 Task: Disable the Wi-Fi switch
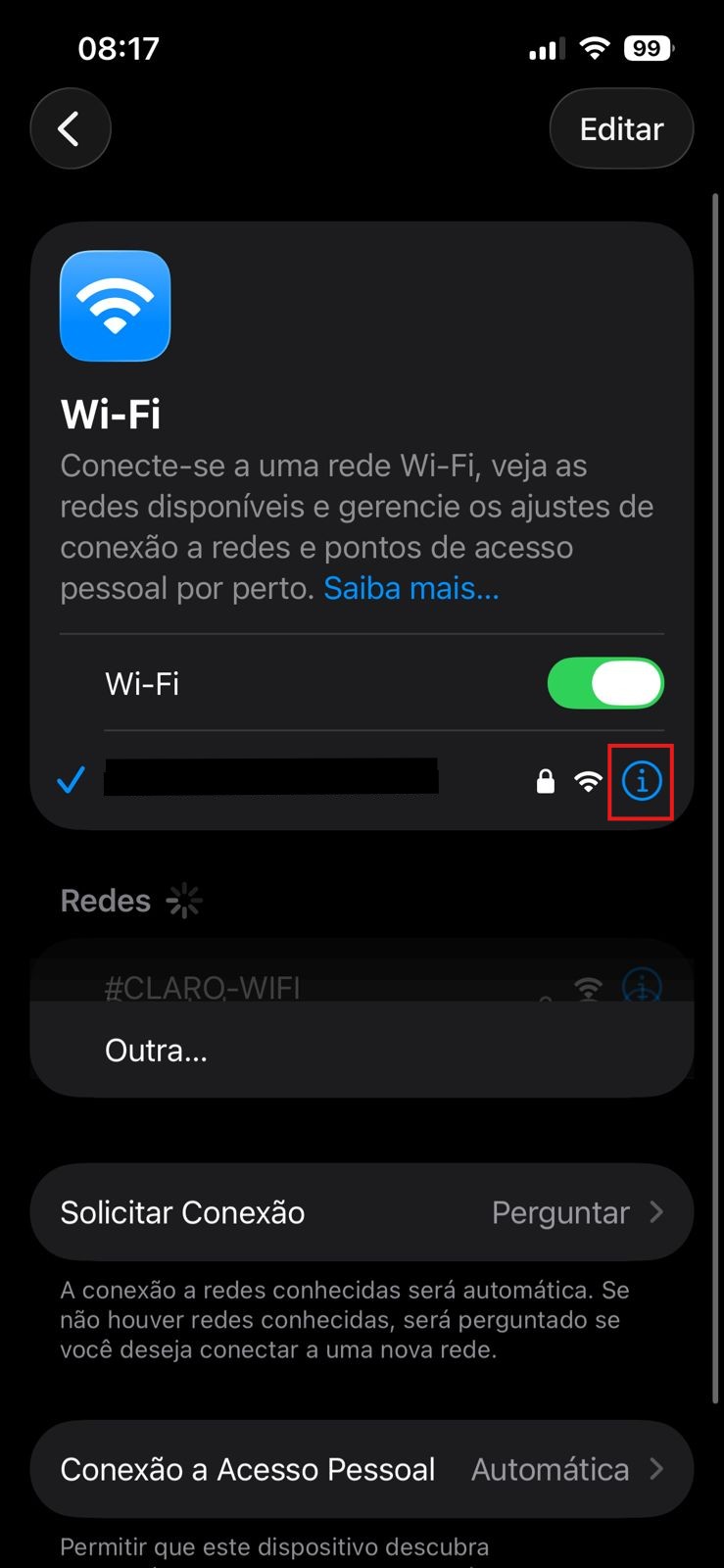click(x=604, y=683)
